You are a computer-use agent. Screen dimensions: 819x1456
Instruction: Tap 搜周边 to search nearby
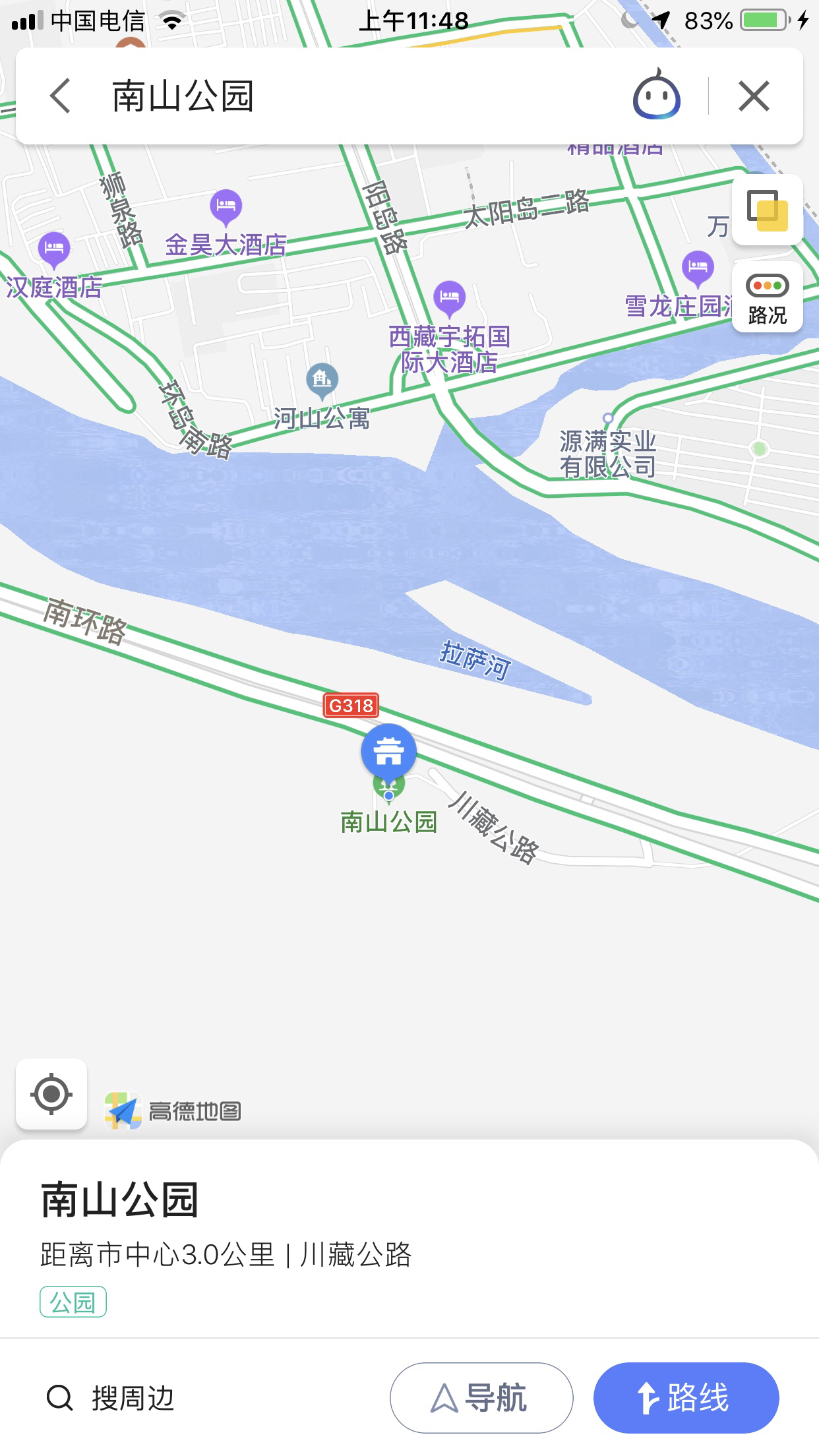[111, 1398]
